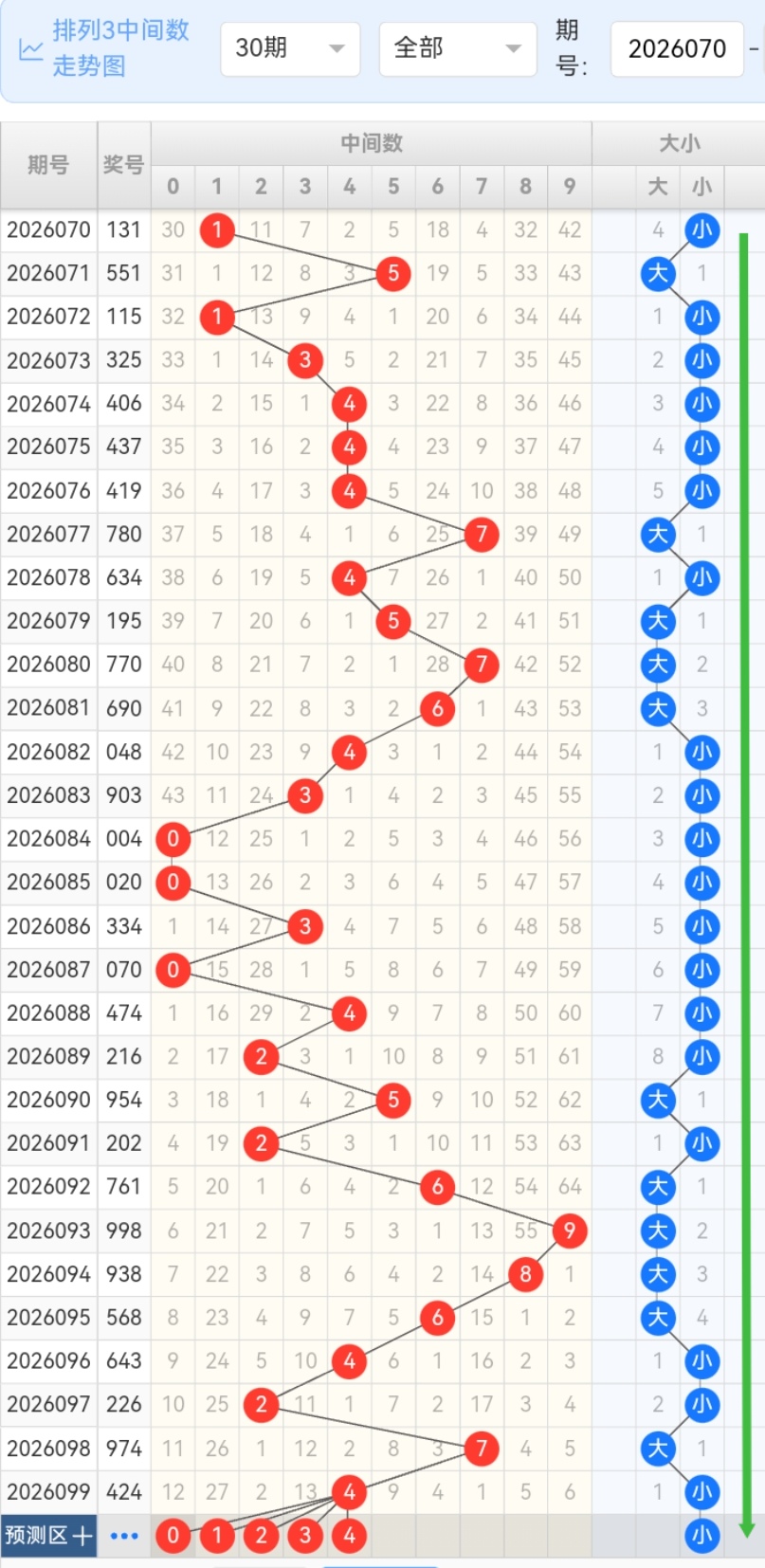The height and width of the screenshot is (1568, 765).
Task: Expand the 全部 filter dropdown
Action: point(457,48)
